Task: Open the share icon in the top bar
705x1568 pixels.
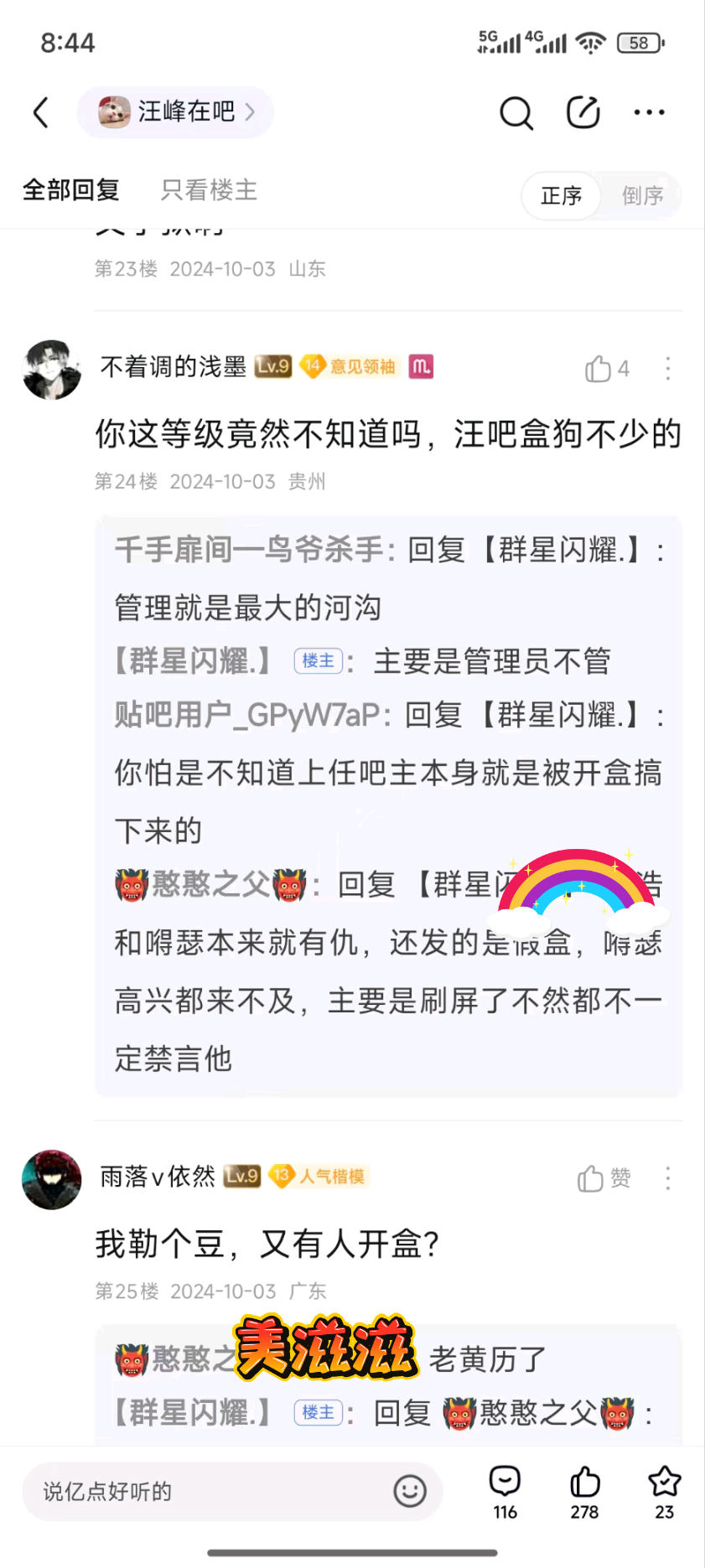Action: (x=583, y=112)
